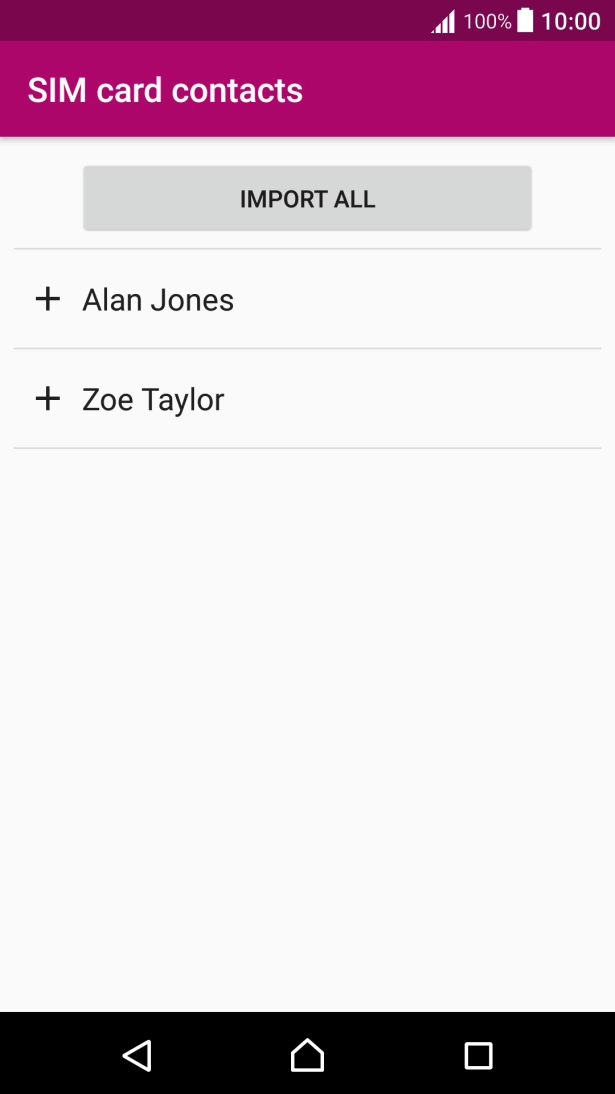Add Alan Jones from SIM card
This screenshot has width=615, height=1094.
(48, 299)
